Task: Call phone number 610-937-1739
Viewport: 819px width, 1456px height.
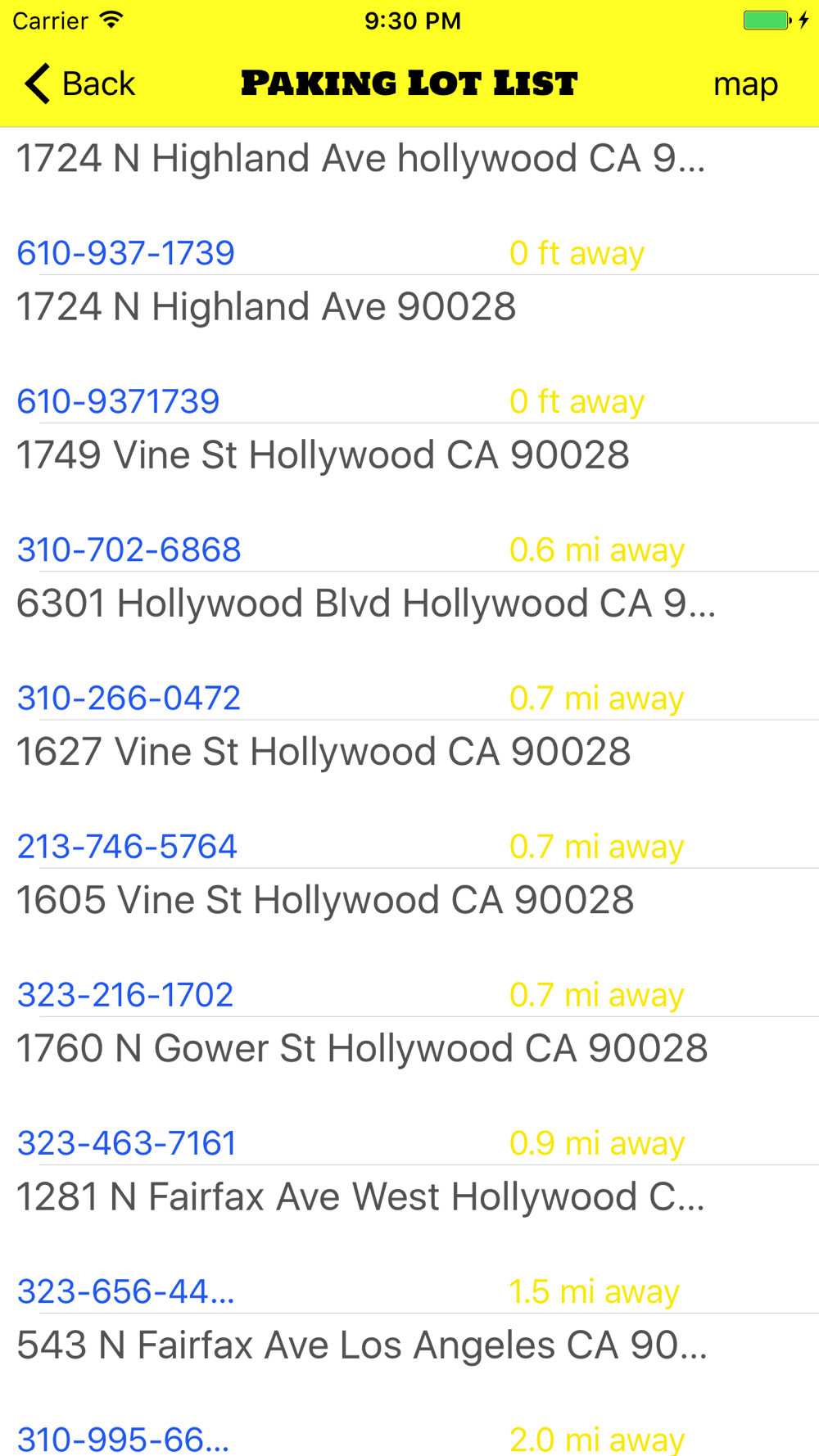Action: (126, 253)
